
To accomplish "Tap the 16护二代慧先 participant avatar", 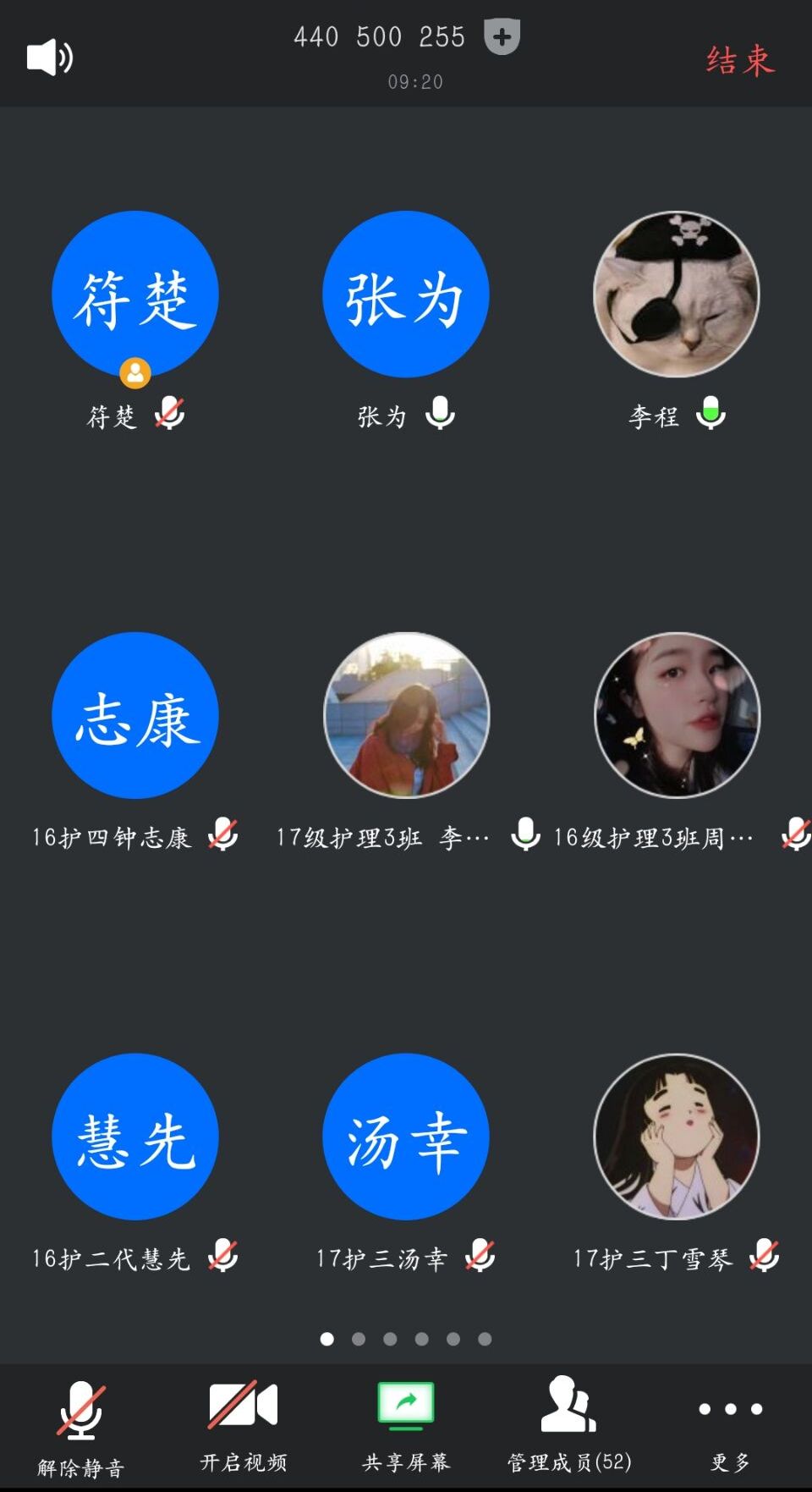I will pyautogui.click(x=135, y=1137).
